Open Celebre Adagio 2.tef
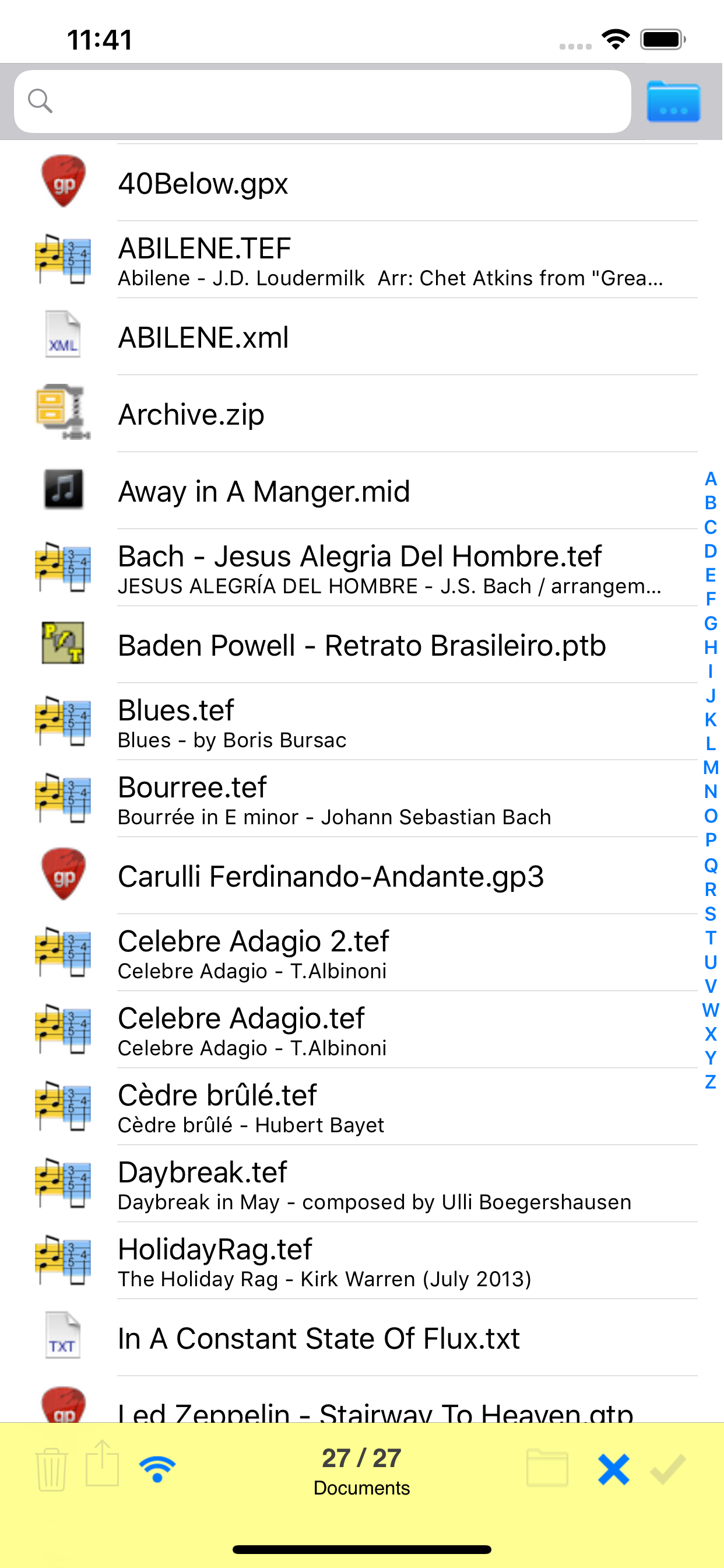 pyautogui.click(x=365, y=953)
